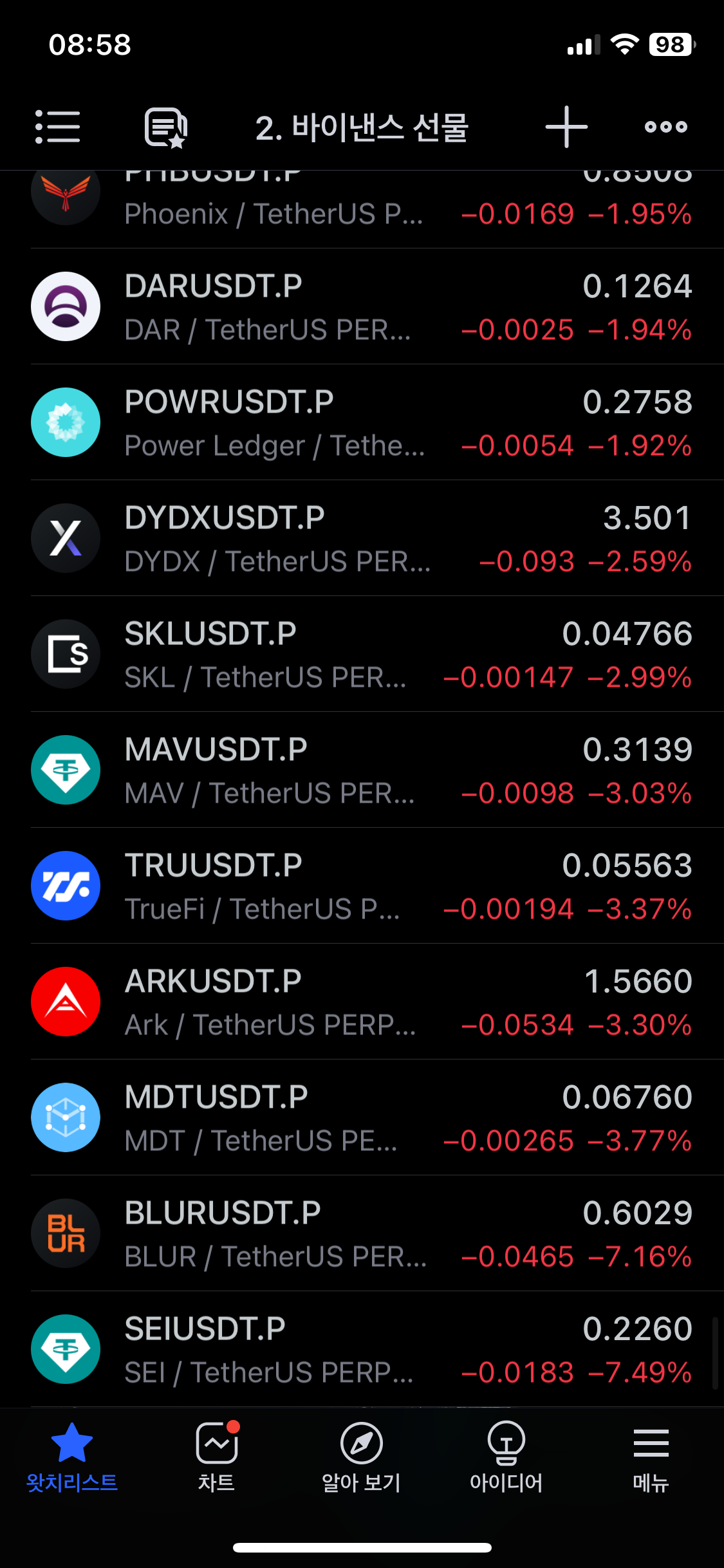
Task: Open the three-dot overflow menu
Action: click(666, 127)
